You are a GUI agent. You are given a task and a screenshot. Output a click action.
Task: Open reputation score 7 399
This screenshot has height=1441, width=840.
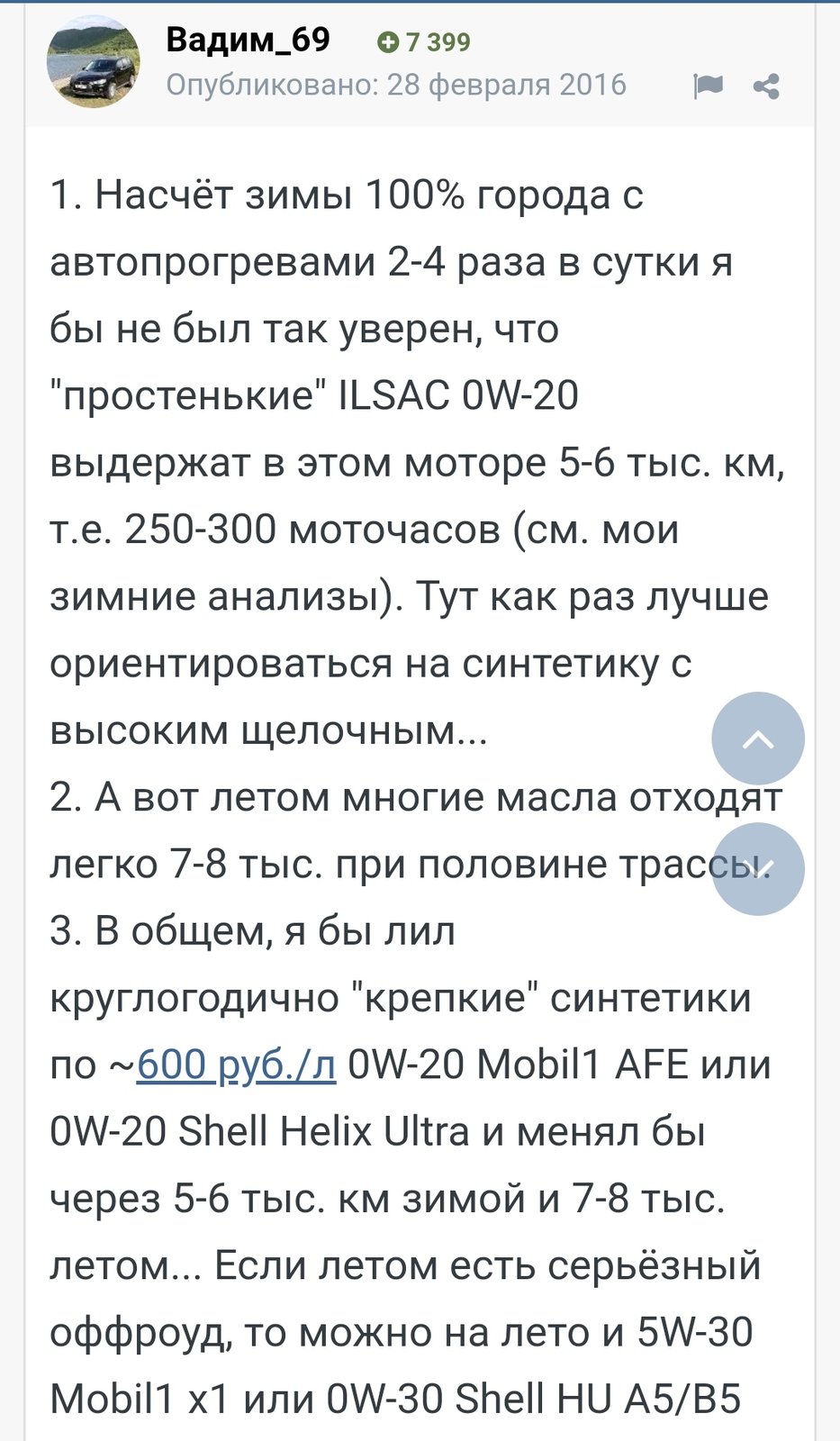pos(424,42)
